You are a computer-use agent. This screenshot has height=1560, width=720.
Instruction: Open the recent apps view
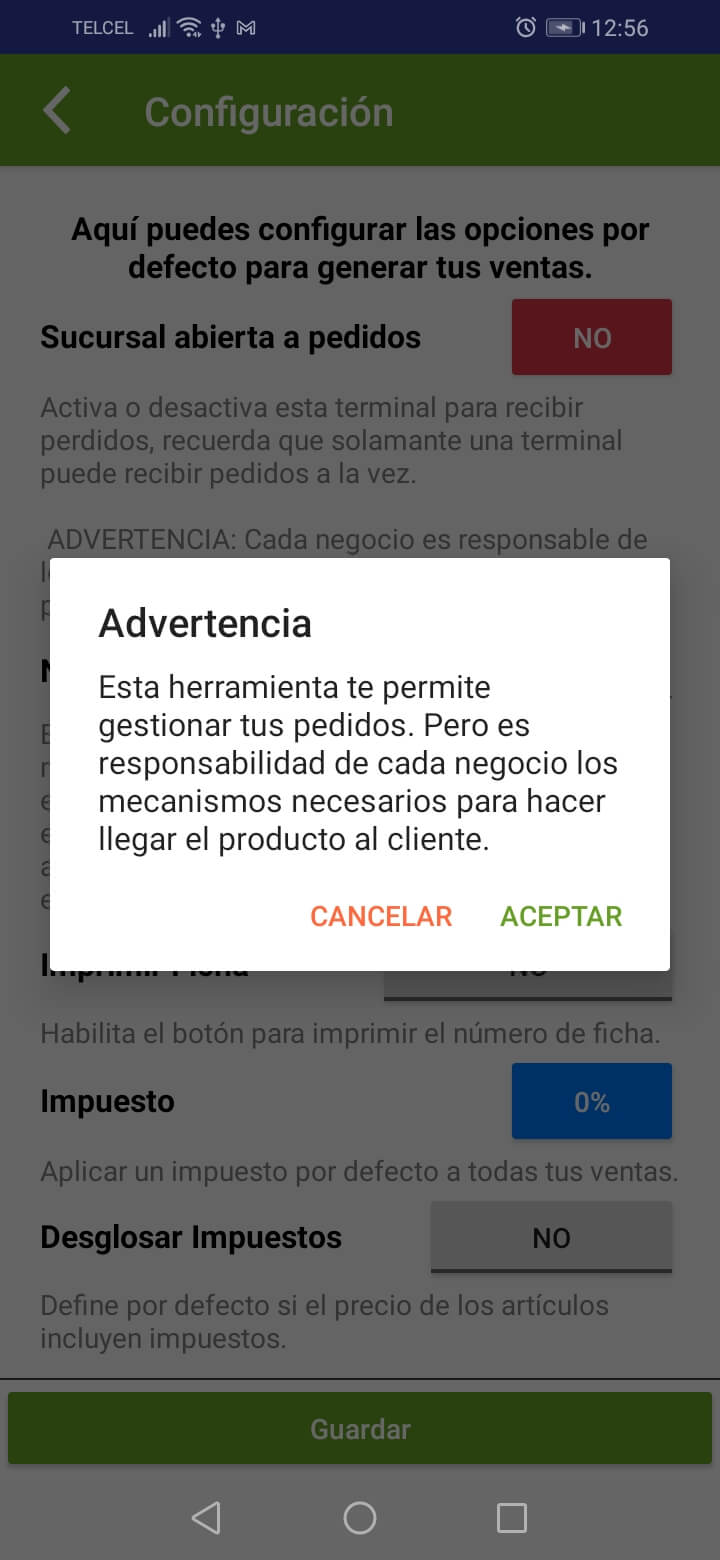512,1518
